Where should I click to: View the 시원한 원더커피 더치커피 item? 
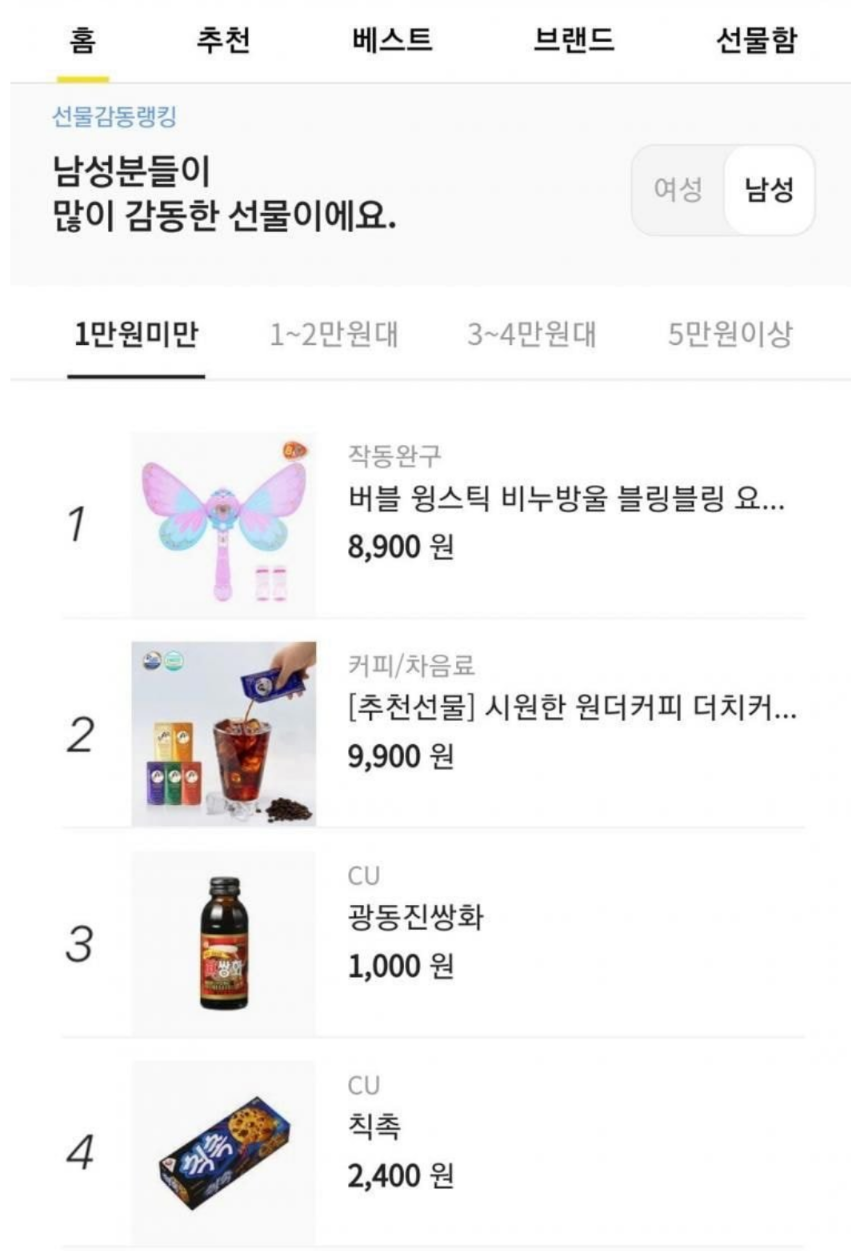[572, 708]
